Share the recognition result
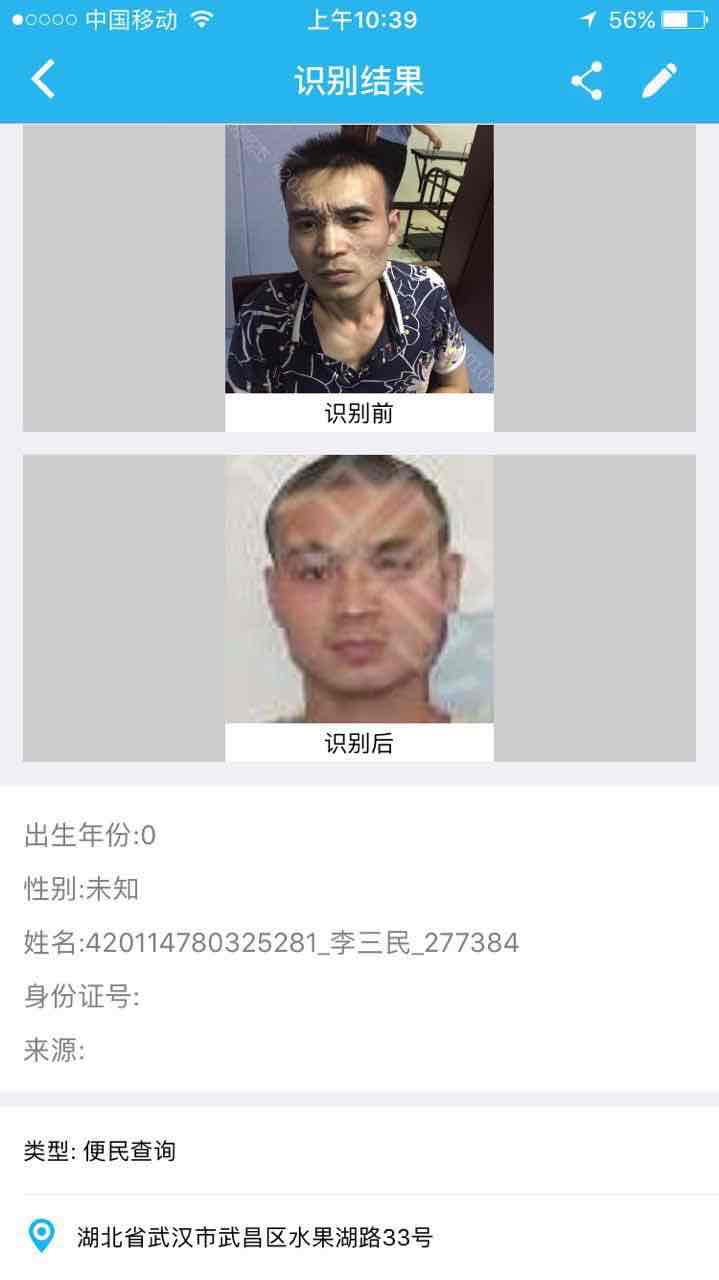Viewport: 719px width, 1280px height. (x=587, y=81)
